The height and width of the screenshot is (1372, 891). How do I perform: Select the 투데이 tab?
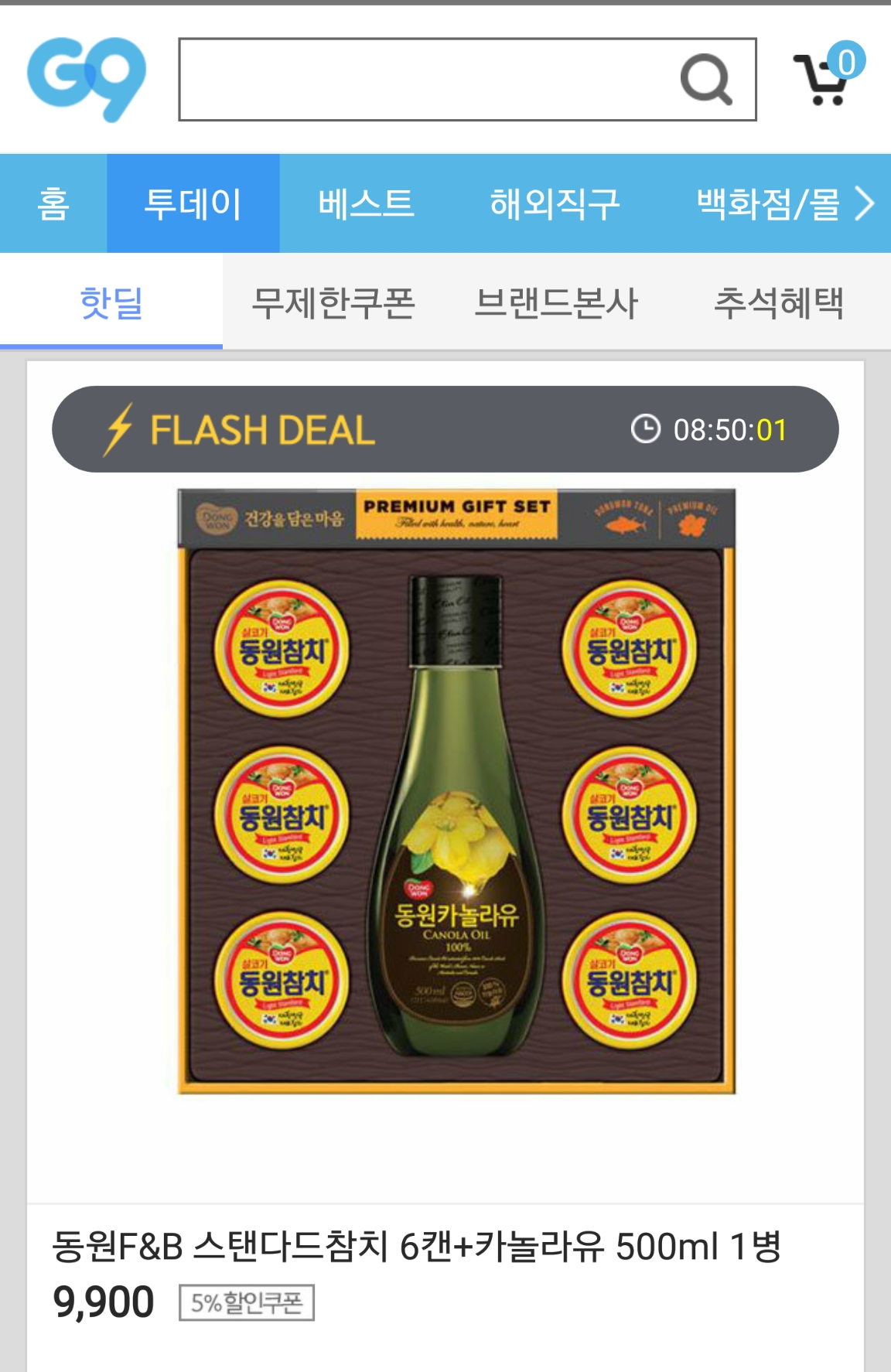[193, 203]
